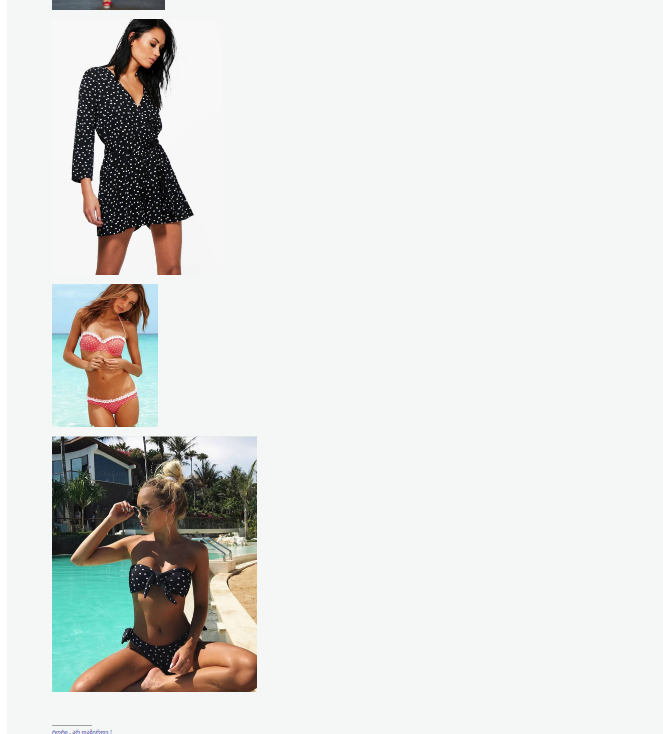Image resolution: width=663 pixels, height=734 pixels.
Task: Open the black polka dot dress image
Action: (135, 147)
